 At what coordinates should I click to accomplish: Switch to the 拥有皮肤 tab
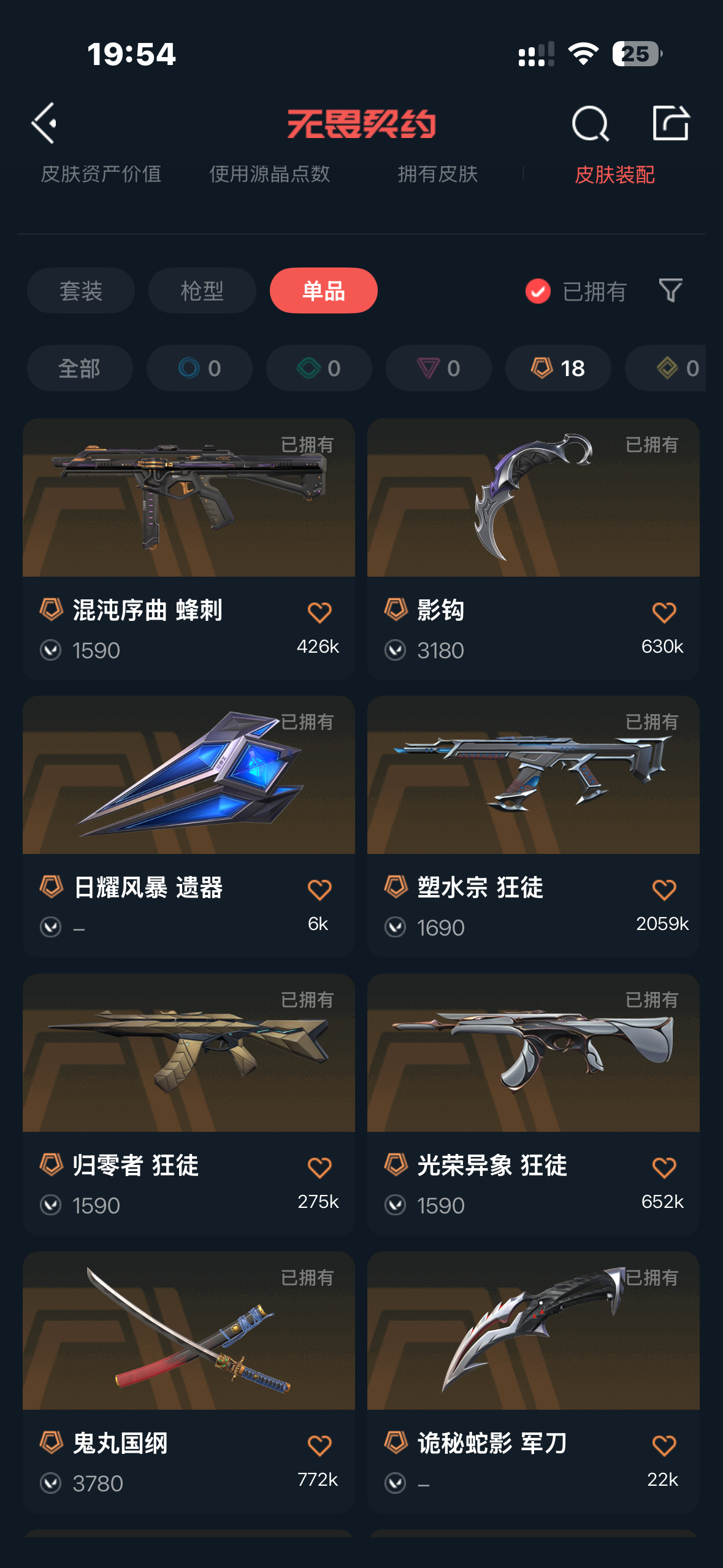[x=438, y=174]
